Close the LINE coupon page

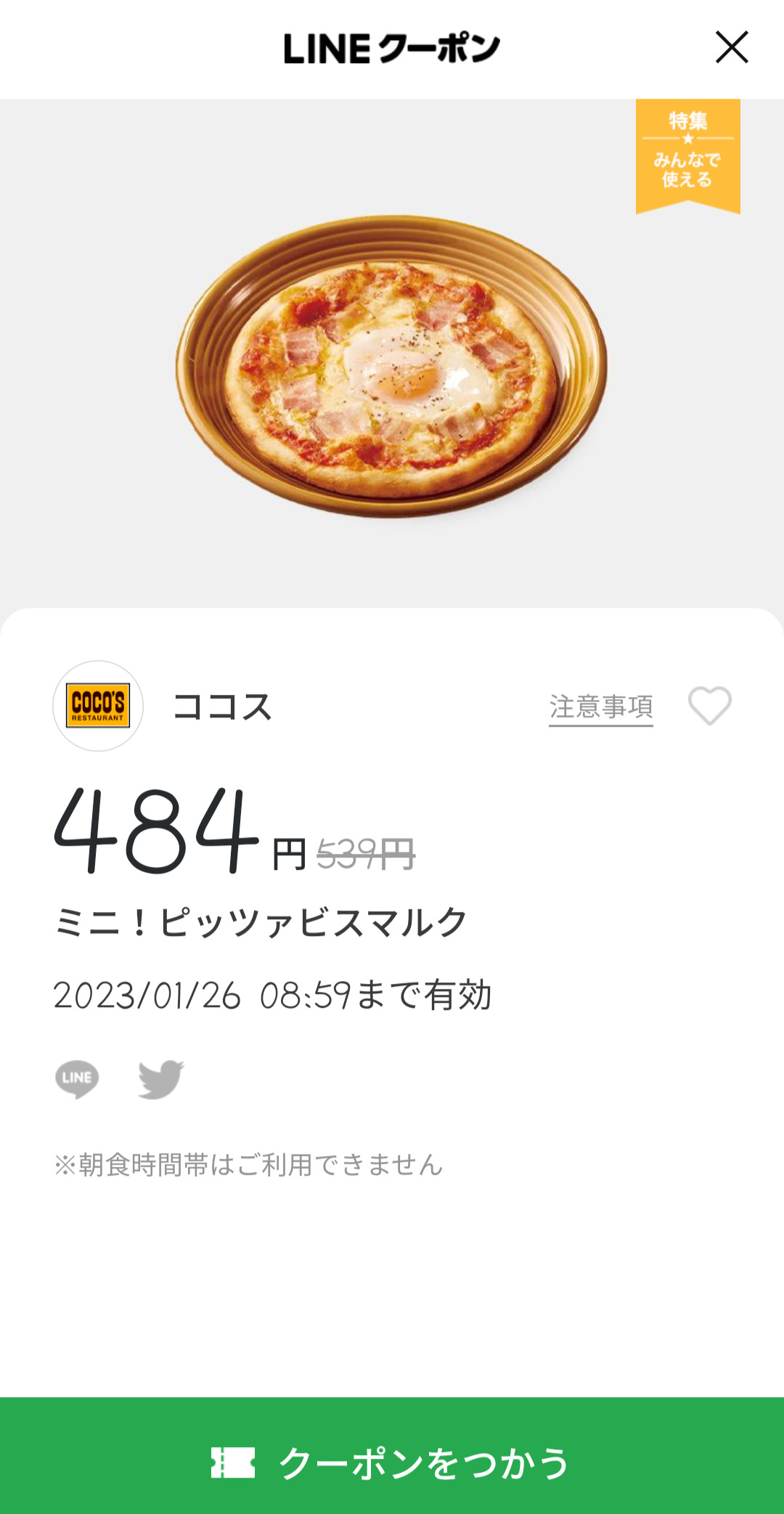pyautogui.click(x=731, y=48)
